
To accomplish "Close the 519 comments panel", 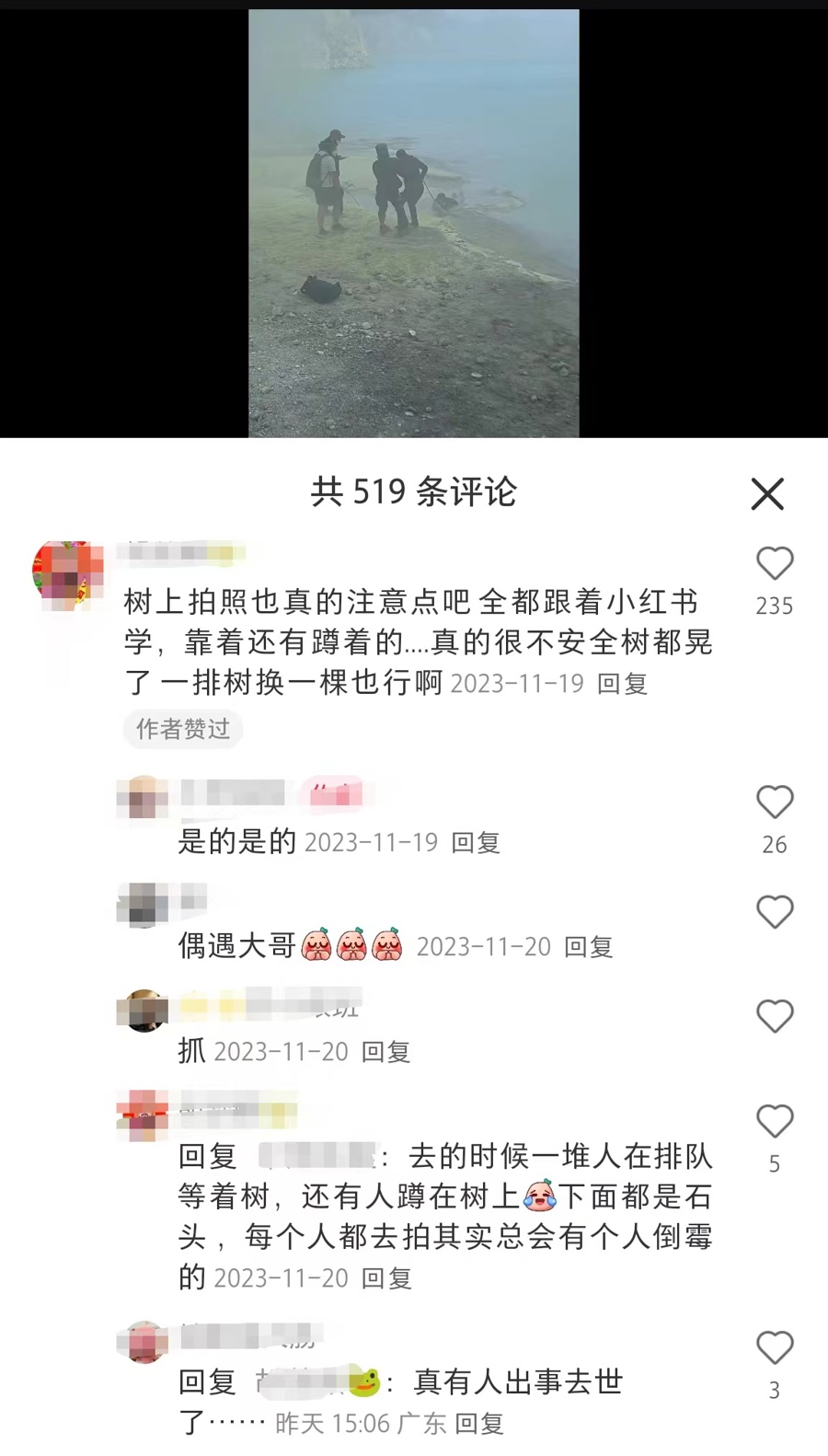I will pyautogui.click(x=767, y=494).
